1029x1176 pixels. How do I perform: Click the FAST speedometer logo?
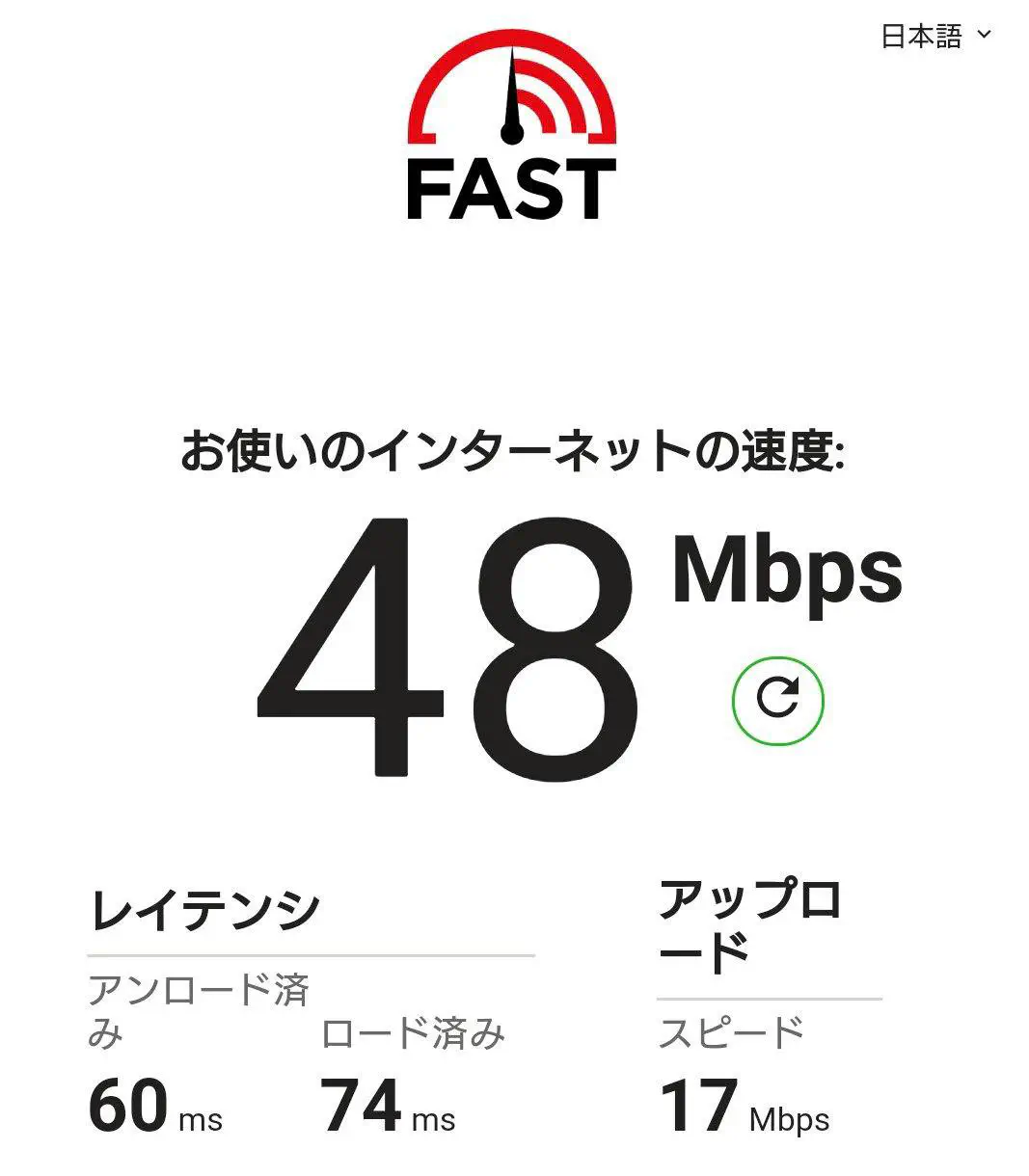coord(513,120)
